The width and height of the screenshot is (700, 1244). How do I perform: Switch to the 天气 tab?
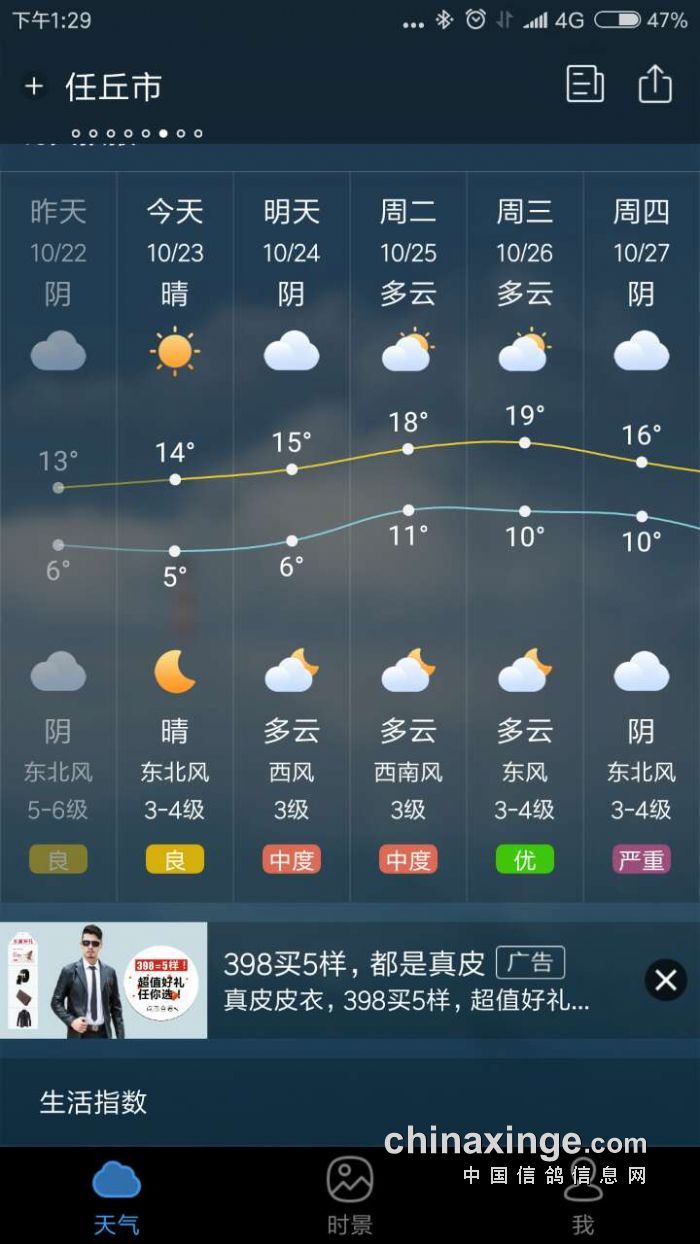116,1197
